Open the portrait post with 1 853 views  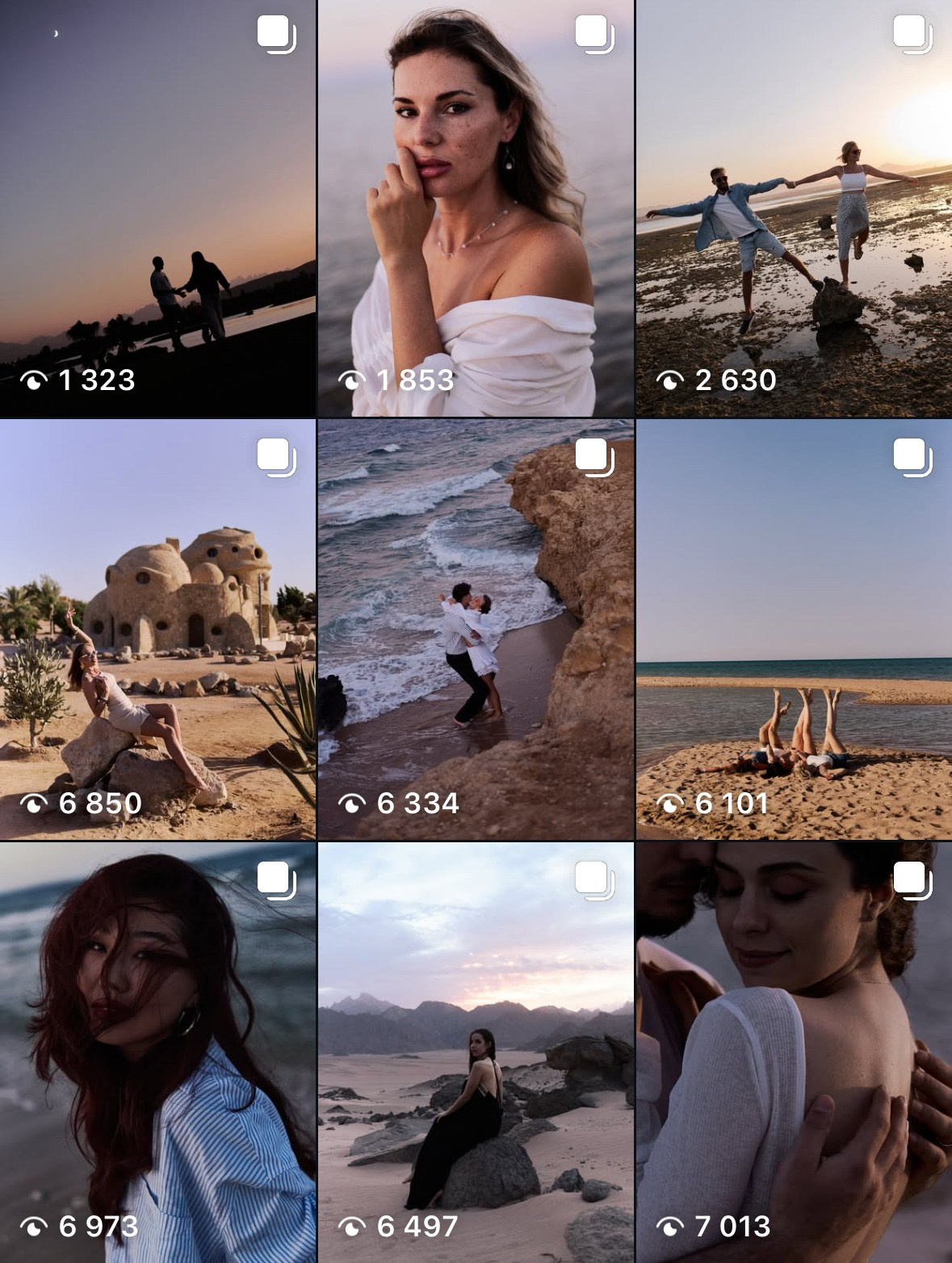point(476,208)
